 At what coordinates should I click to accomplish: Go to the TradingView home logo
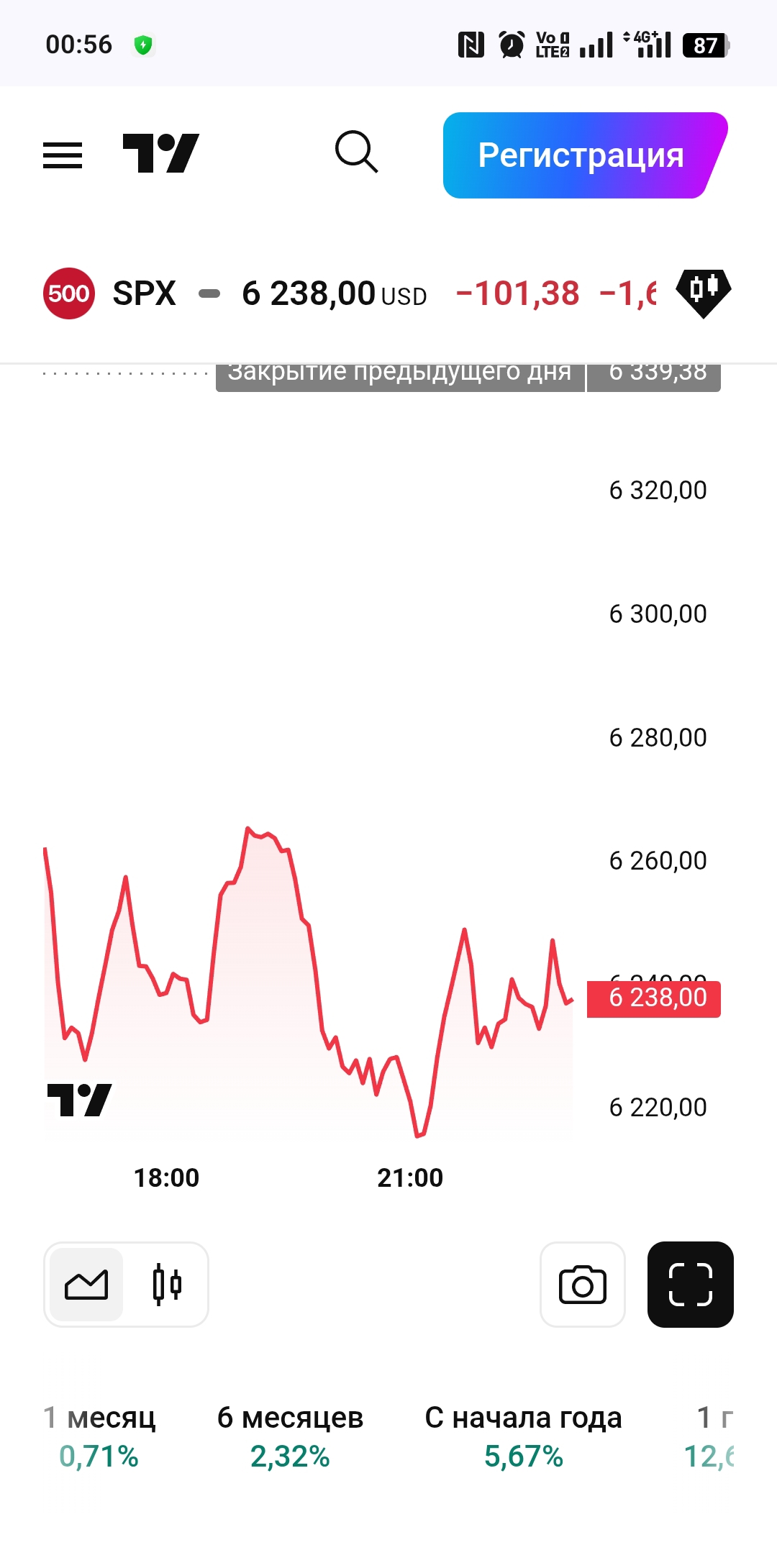[160, 153]
